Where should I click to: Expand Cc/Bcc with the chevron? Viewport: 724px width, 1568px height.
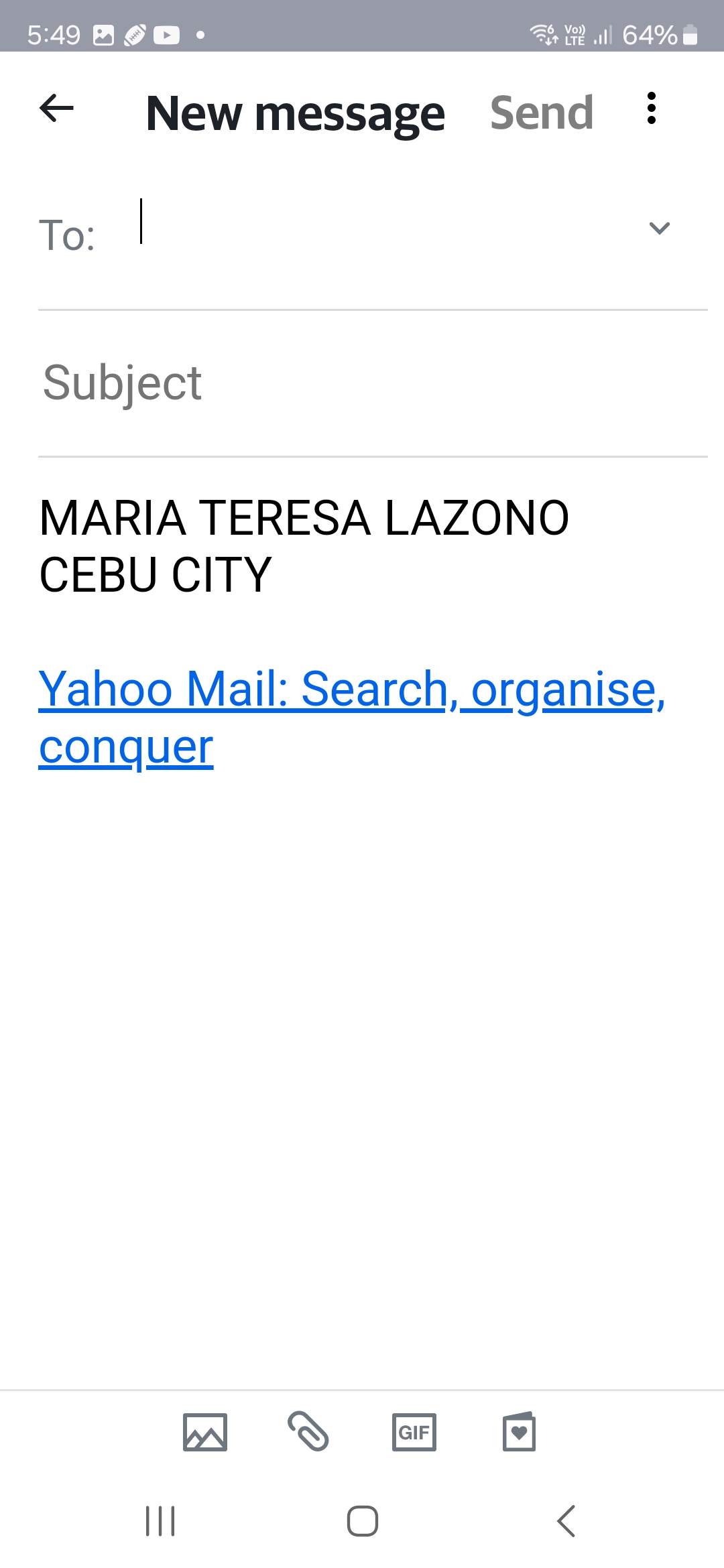pos(660,228)
